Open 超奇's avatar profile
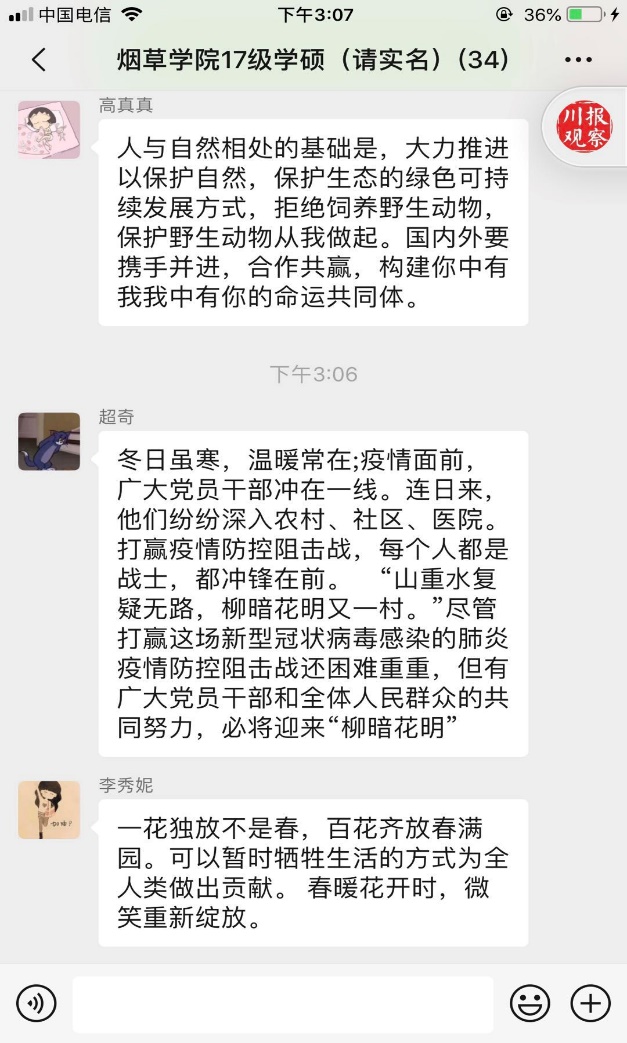 49,441
